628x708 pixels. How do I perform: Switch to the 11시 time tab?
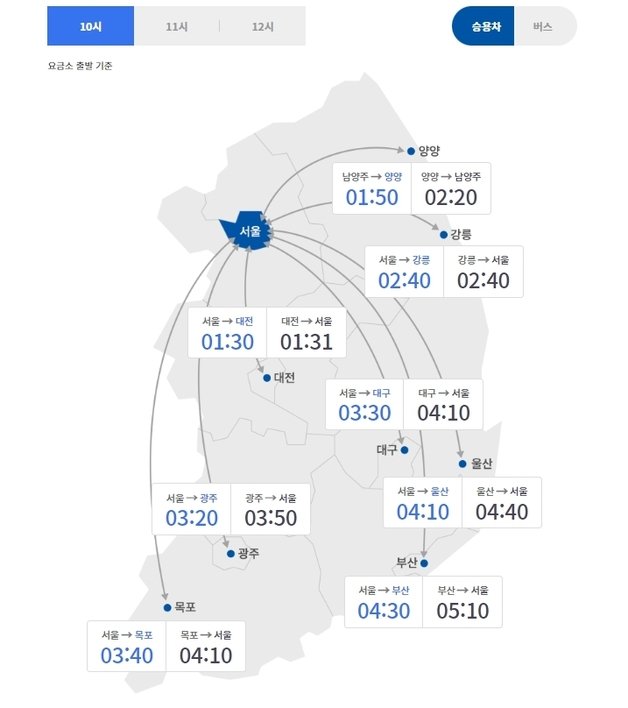(x=177, y=26)
